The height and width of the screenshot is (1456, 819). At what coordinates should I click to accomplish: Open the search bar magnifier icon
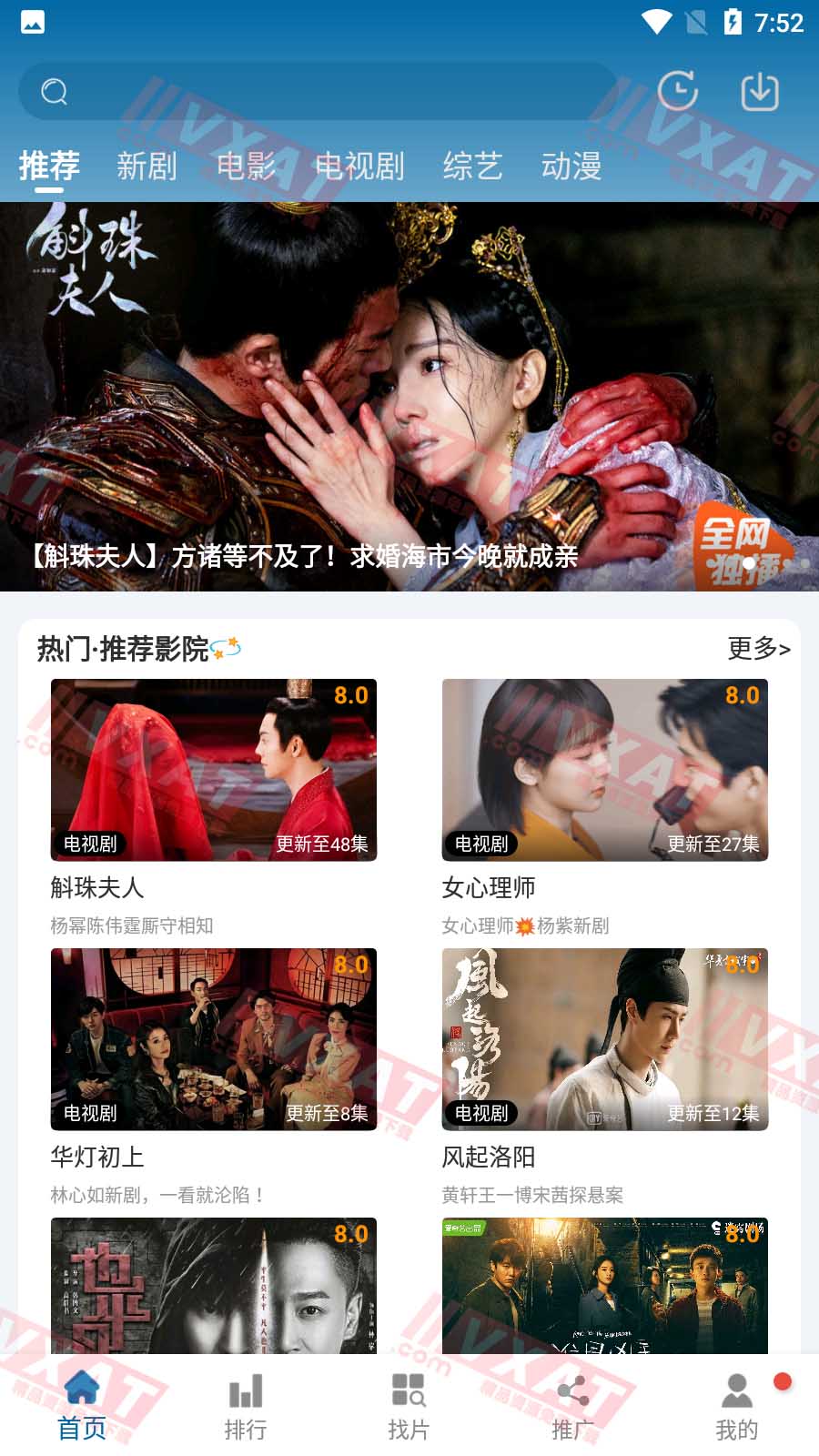53,91
